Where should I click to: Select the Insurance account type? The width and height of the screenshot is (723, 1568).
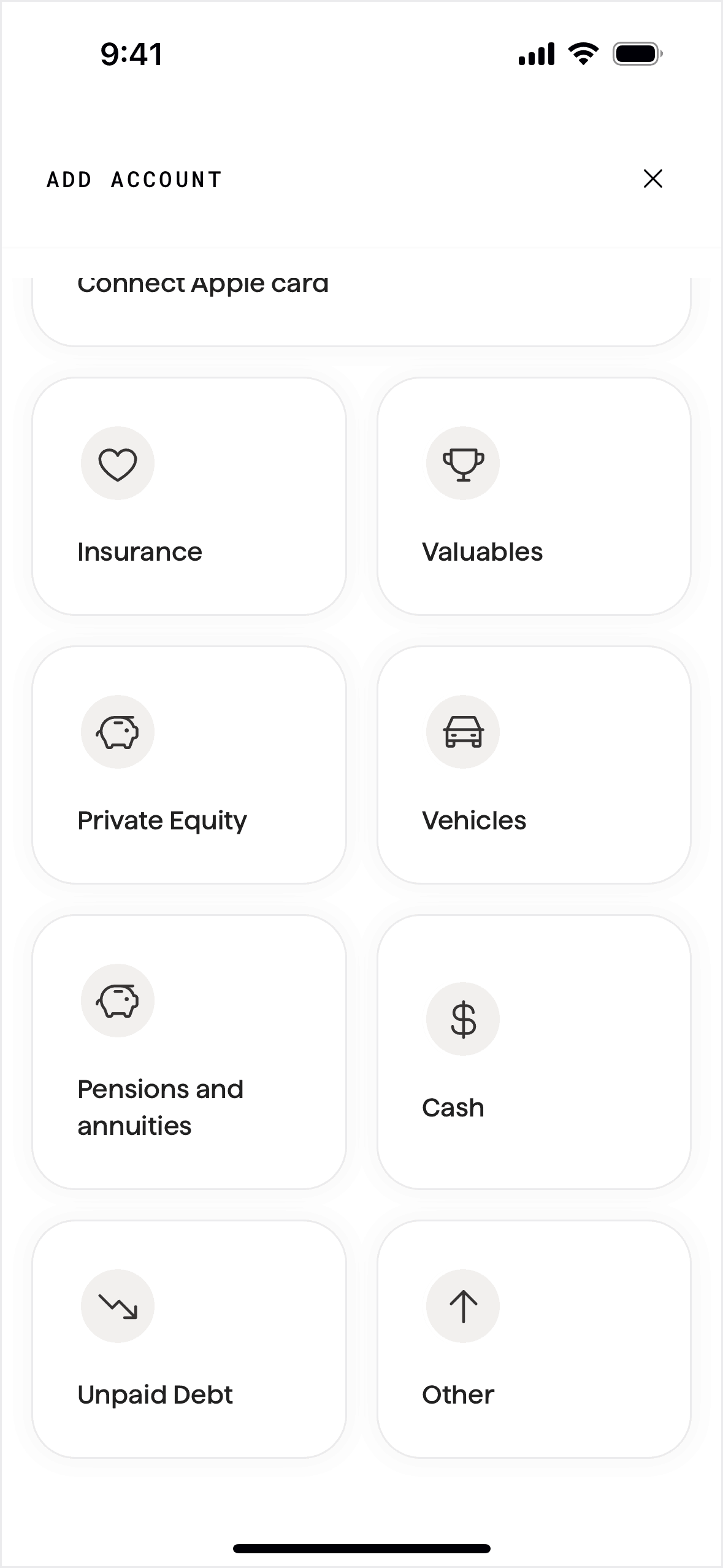(189, 496)
